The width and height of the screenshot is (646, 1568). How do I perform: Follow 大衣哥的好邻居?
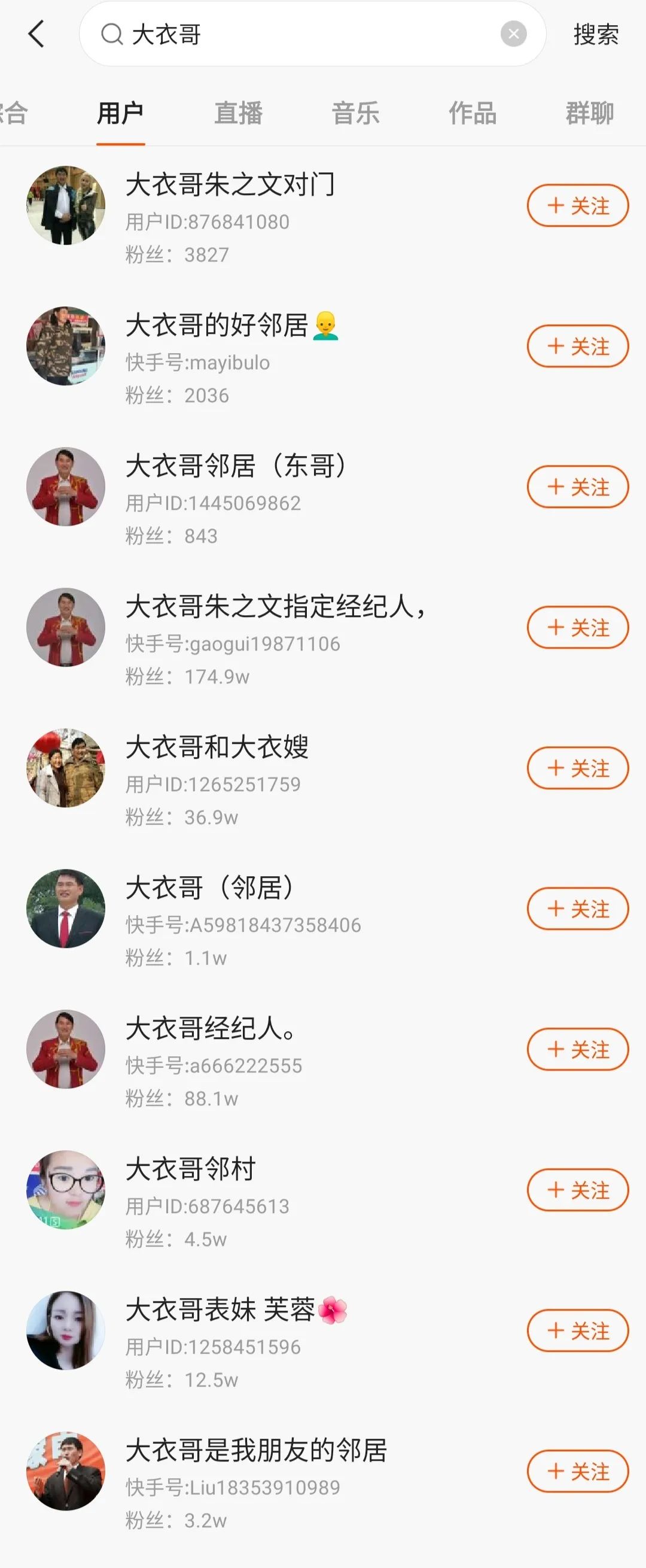pyautogui.click(x=577, y=347)
